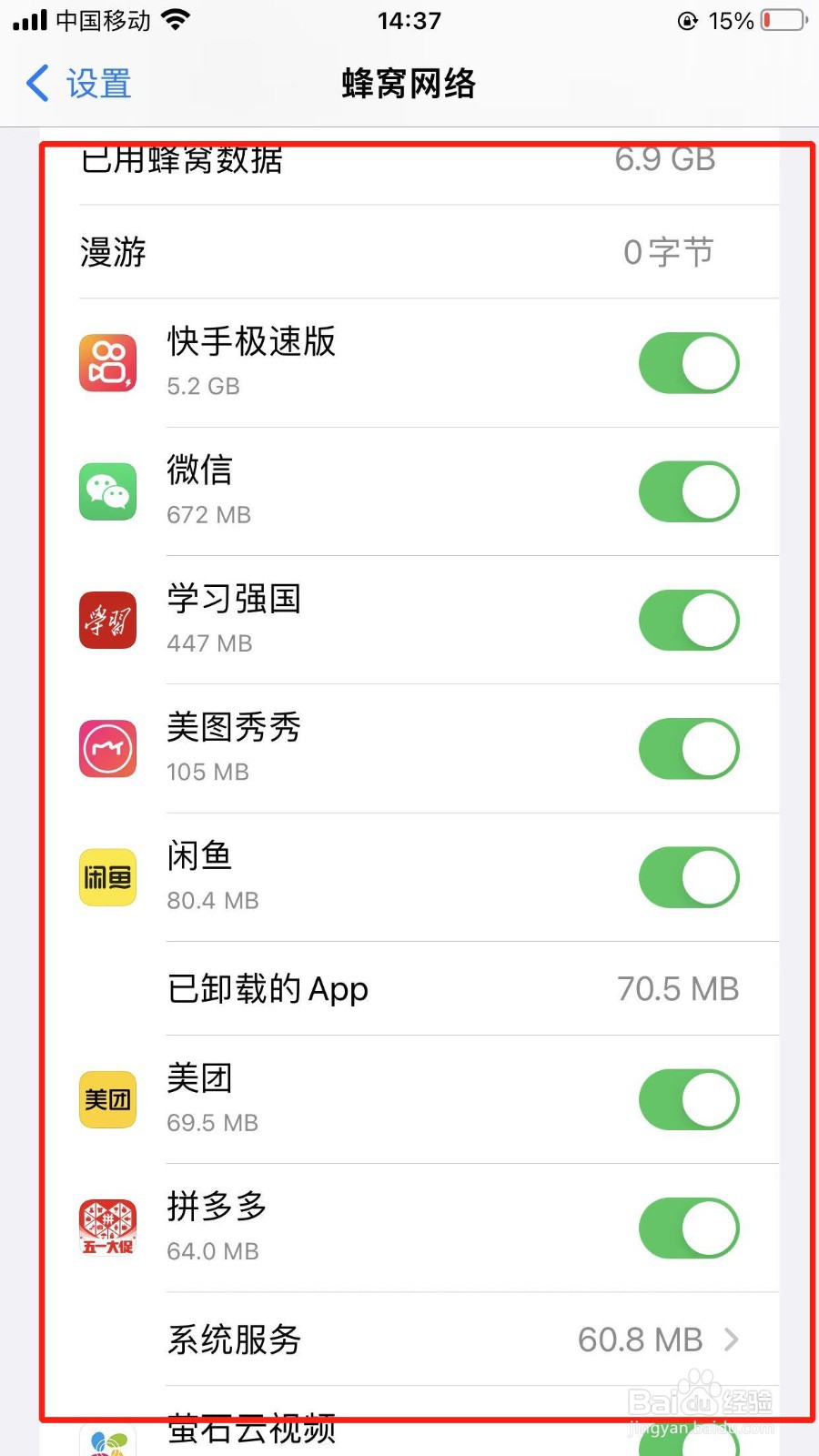
Task: Select the 已卸载的App row
Action: 409,989
